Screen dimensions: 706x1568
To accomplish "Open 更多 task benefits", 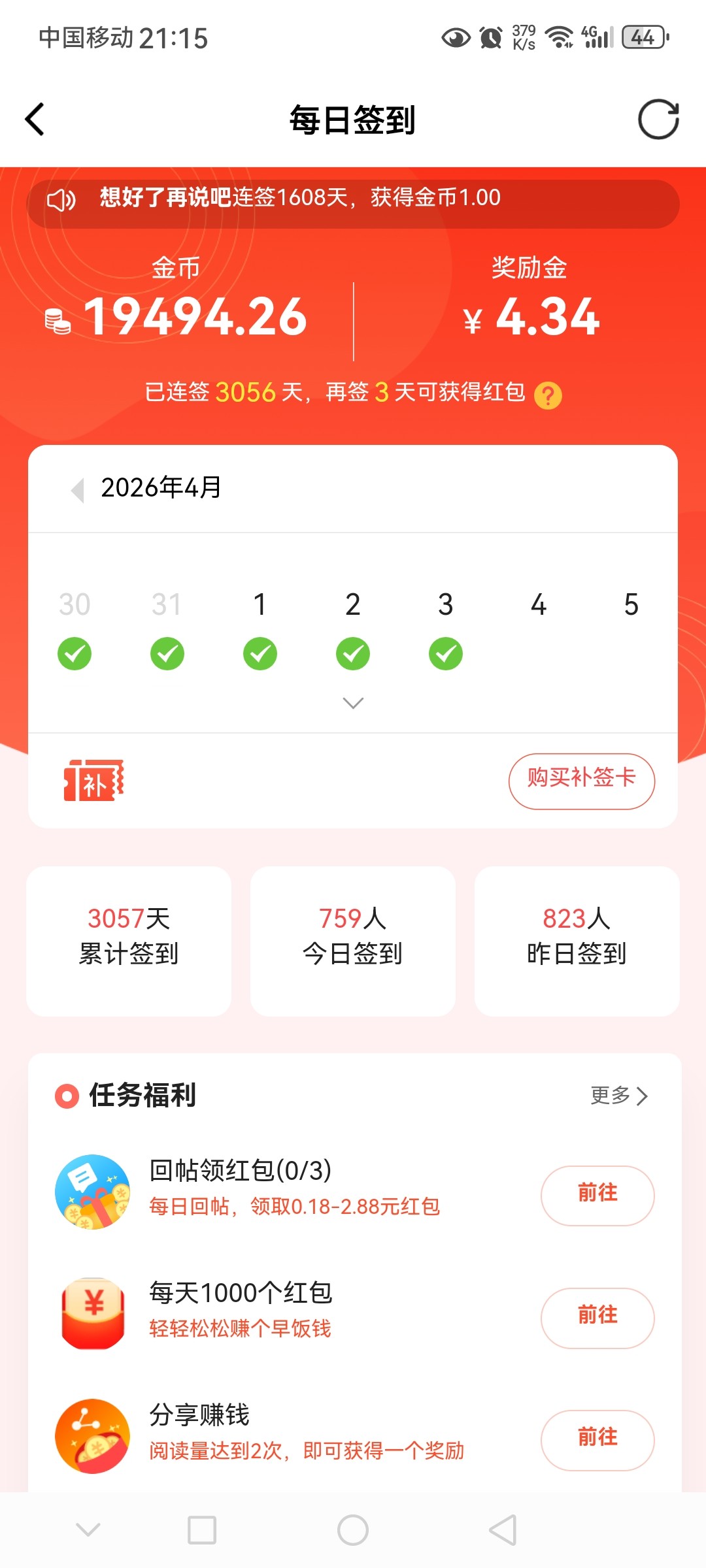I will click(x=618, y=1096).
